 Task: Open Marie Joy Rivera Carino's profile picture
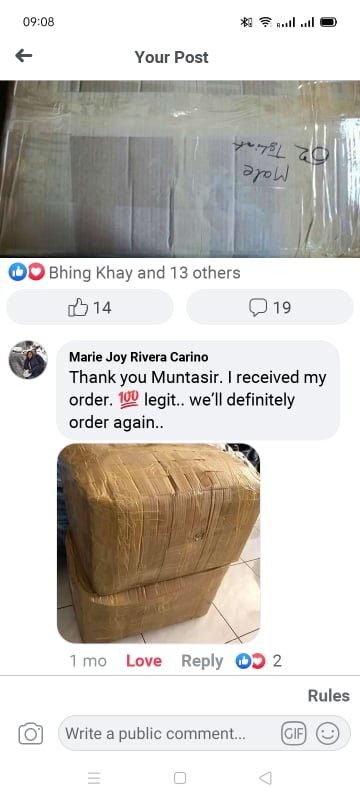pyautogui.click(x=28, y=360)
